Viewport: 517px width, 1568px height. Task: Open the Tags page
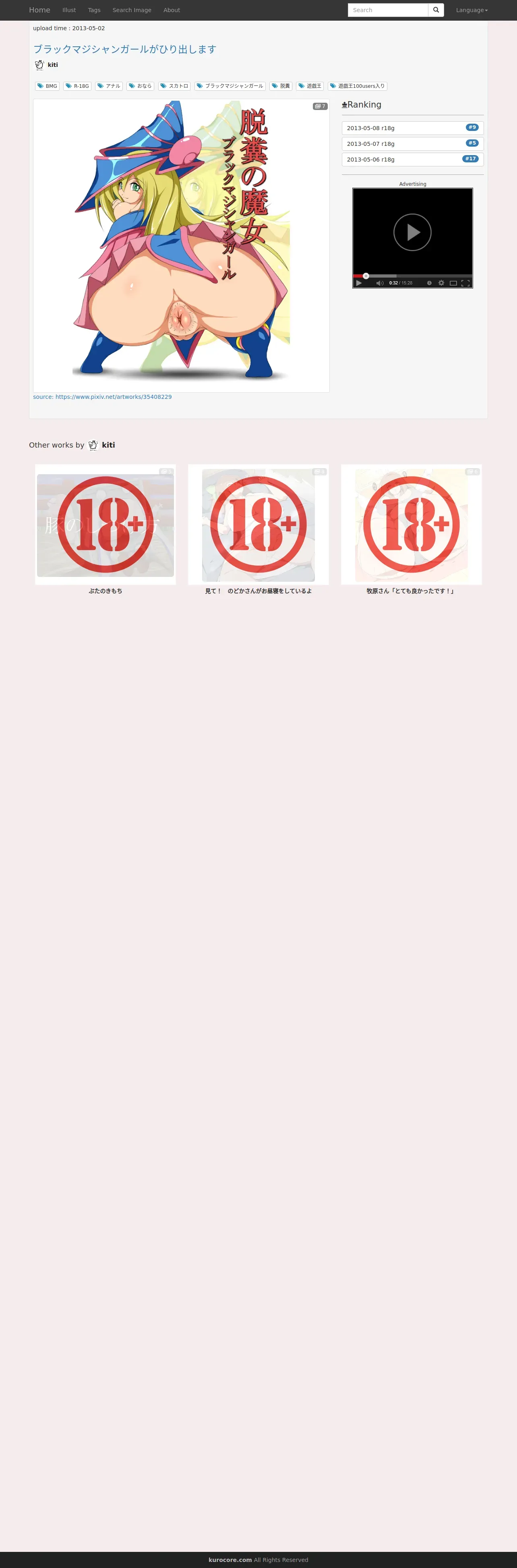(x=94, y=10)
